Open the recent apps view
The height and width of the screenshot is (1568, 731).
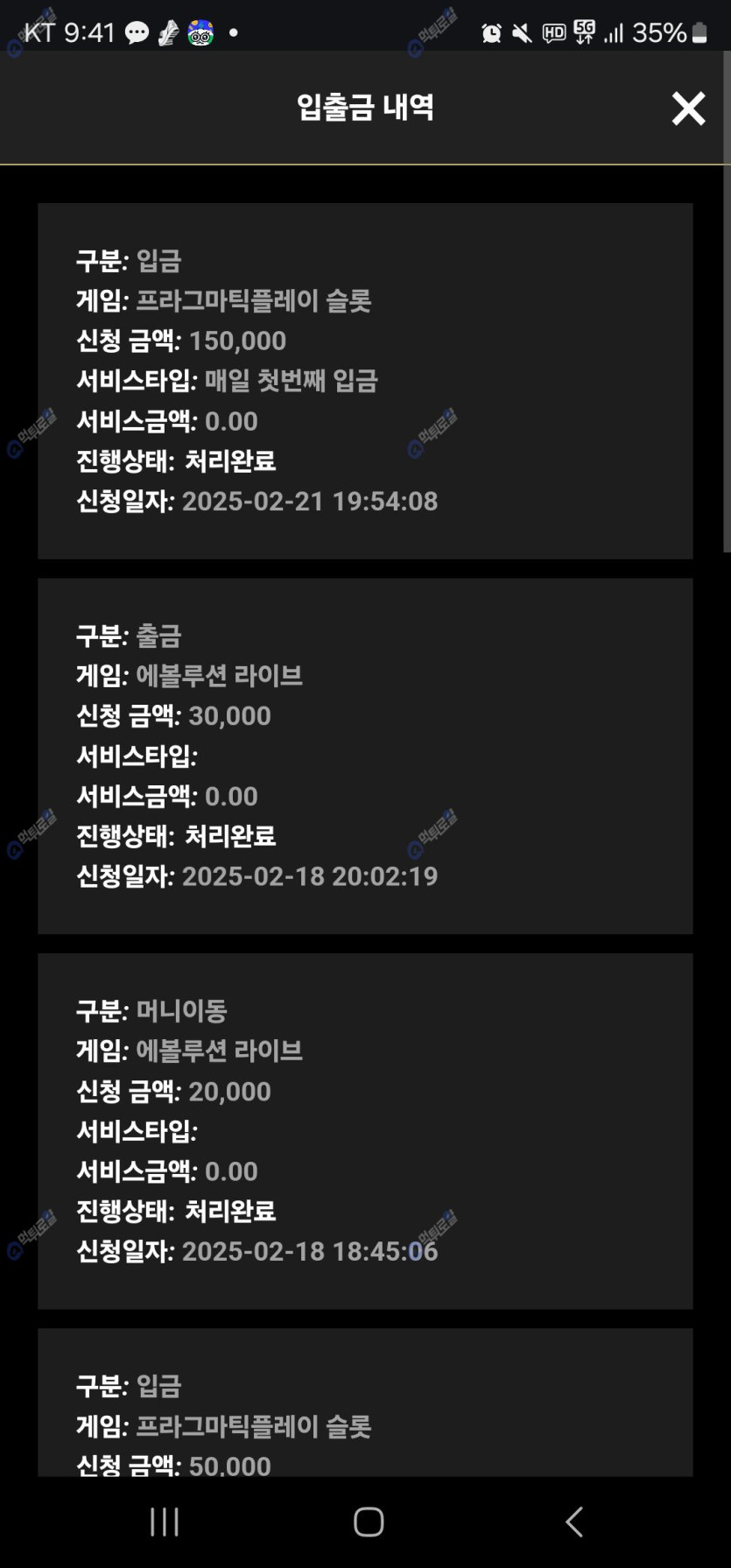pos(165,1522)
